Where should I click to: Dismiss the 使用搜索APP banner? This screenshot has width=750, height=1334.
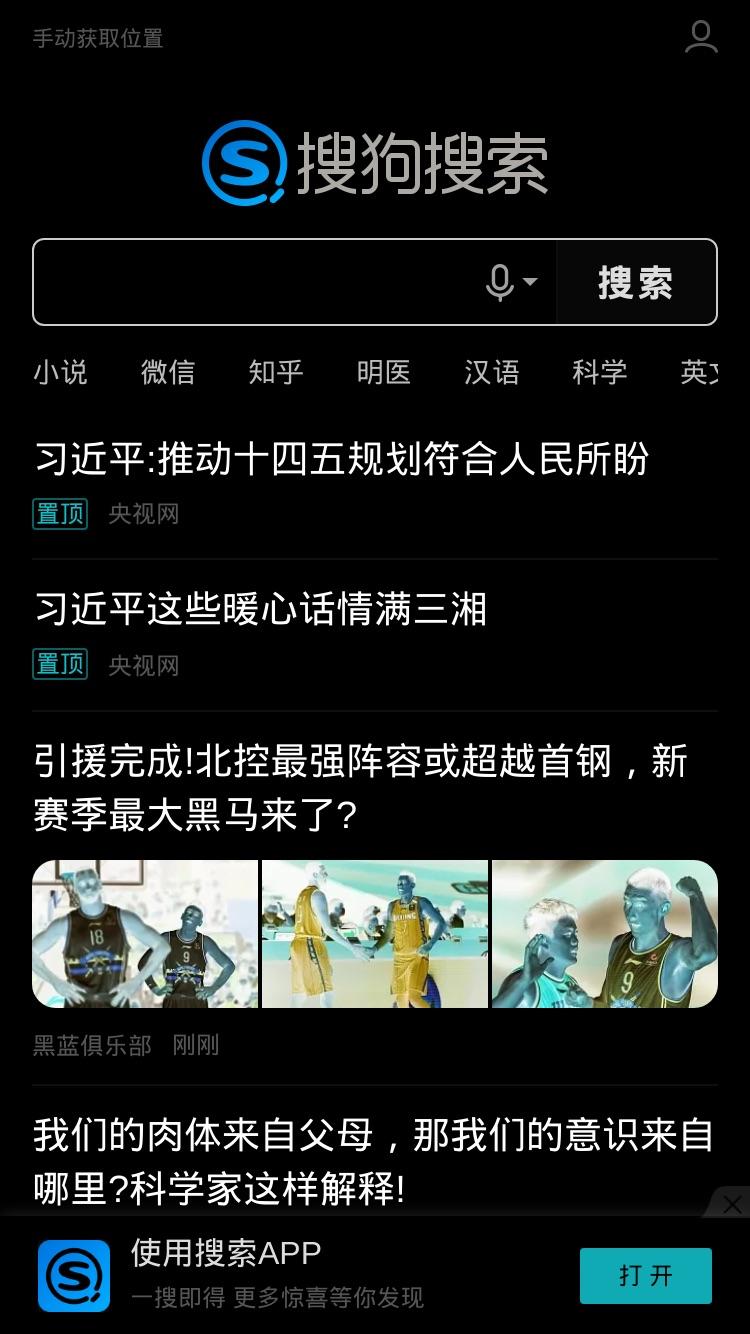click(x=732, y=1205)
